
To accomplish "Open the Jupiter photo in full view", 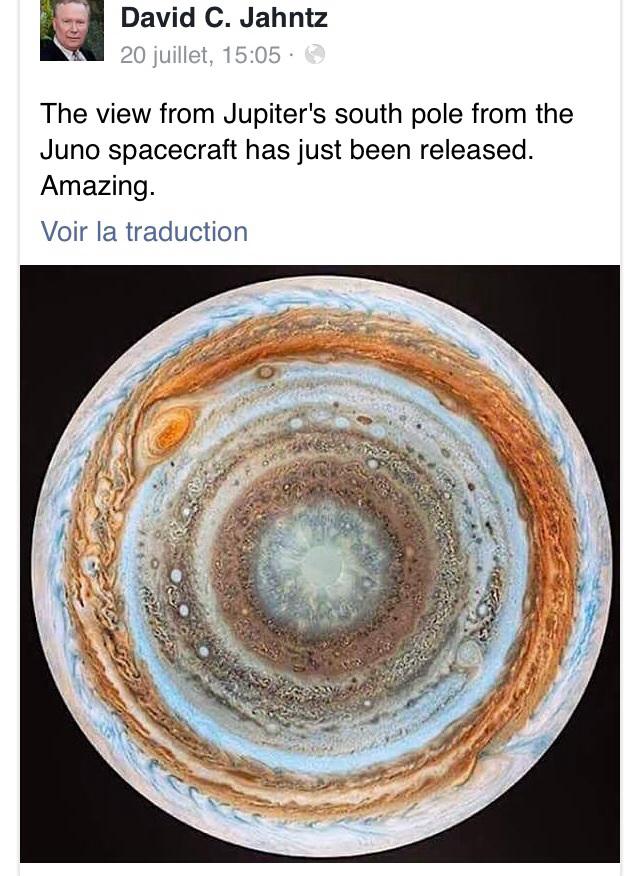I will click(320, 563).
